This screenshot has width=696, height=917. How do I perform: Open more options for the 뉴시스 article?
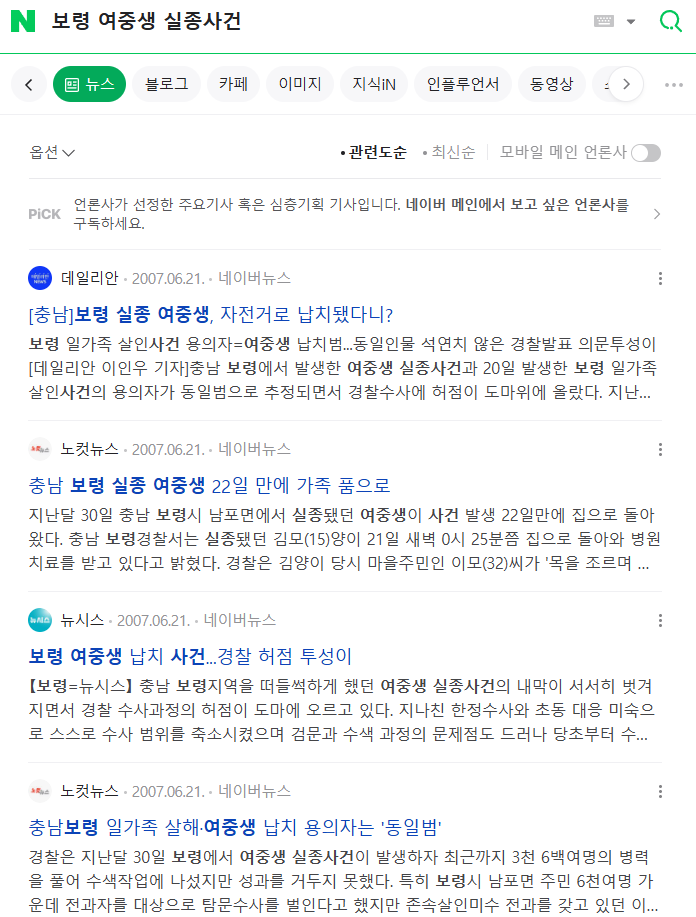(659, 620)
